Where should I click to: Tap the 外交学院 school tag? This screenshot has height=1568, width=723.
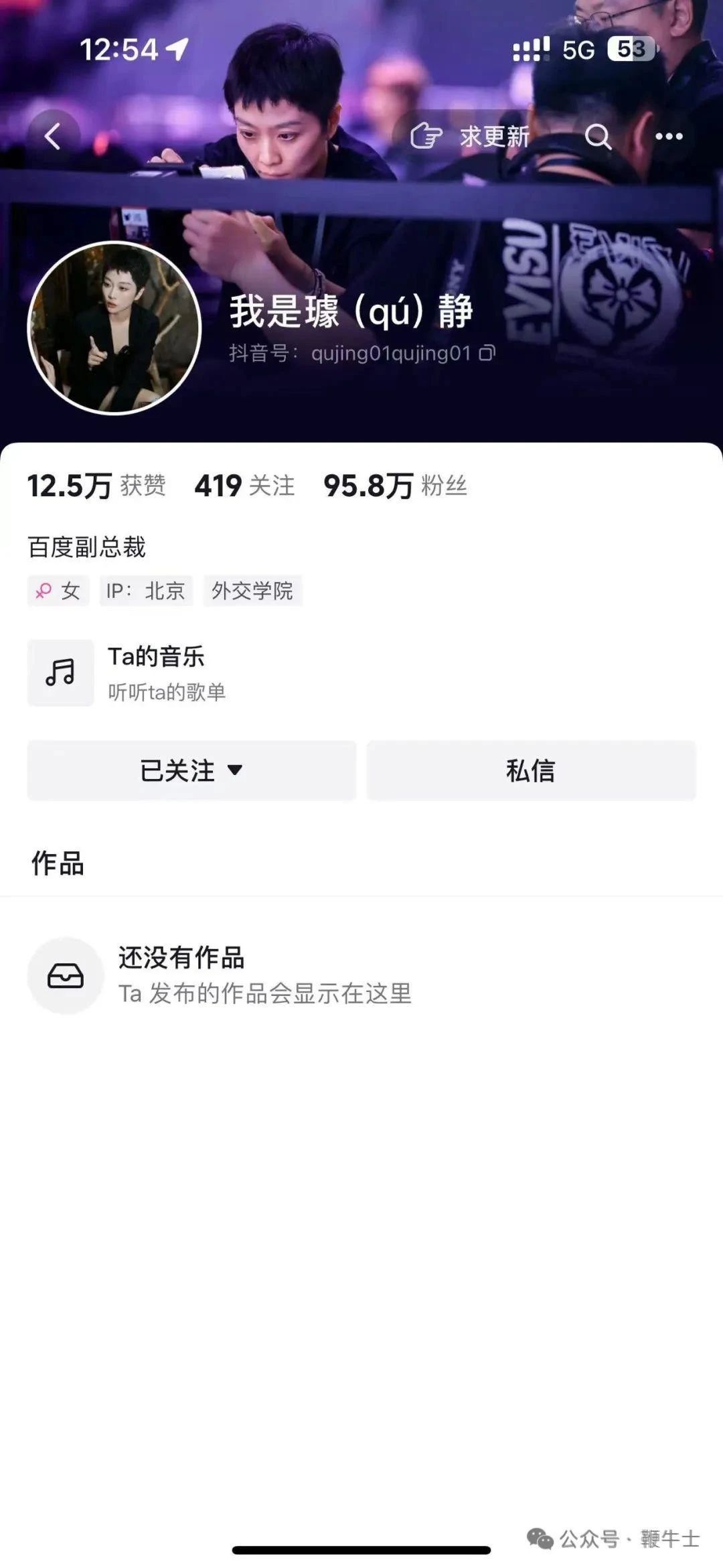click(252, 591)
